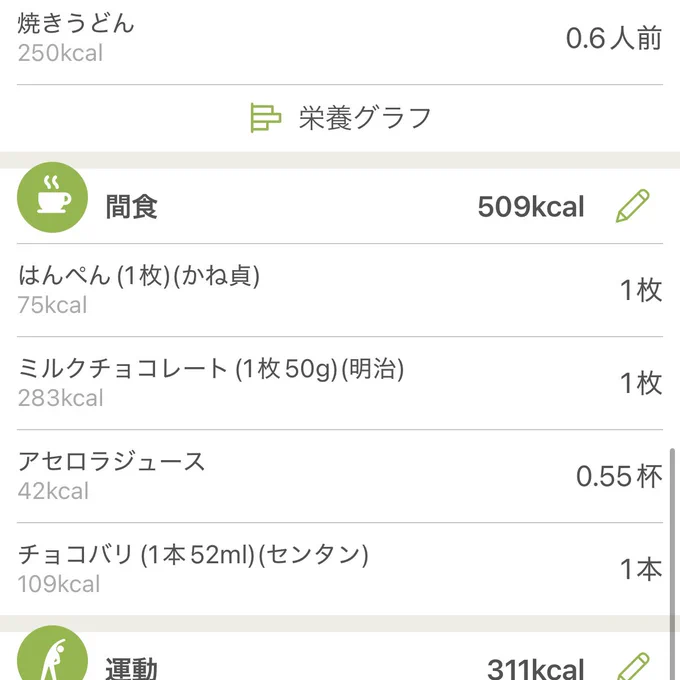Open the アセロラジュース entry
The width and height of the screenshot is (680, 680).
pos(340,476)
